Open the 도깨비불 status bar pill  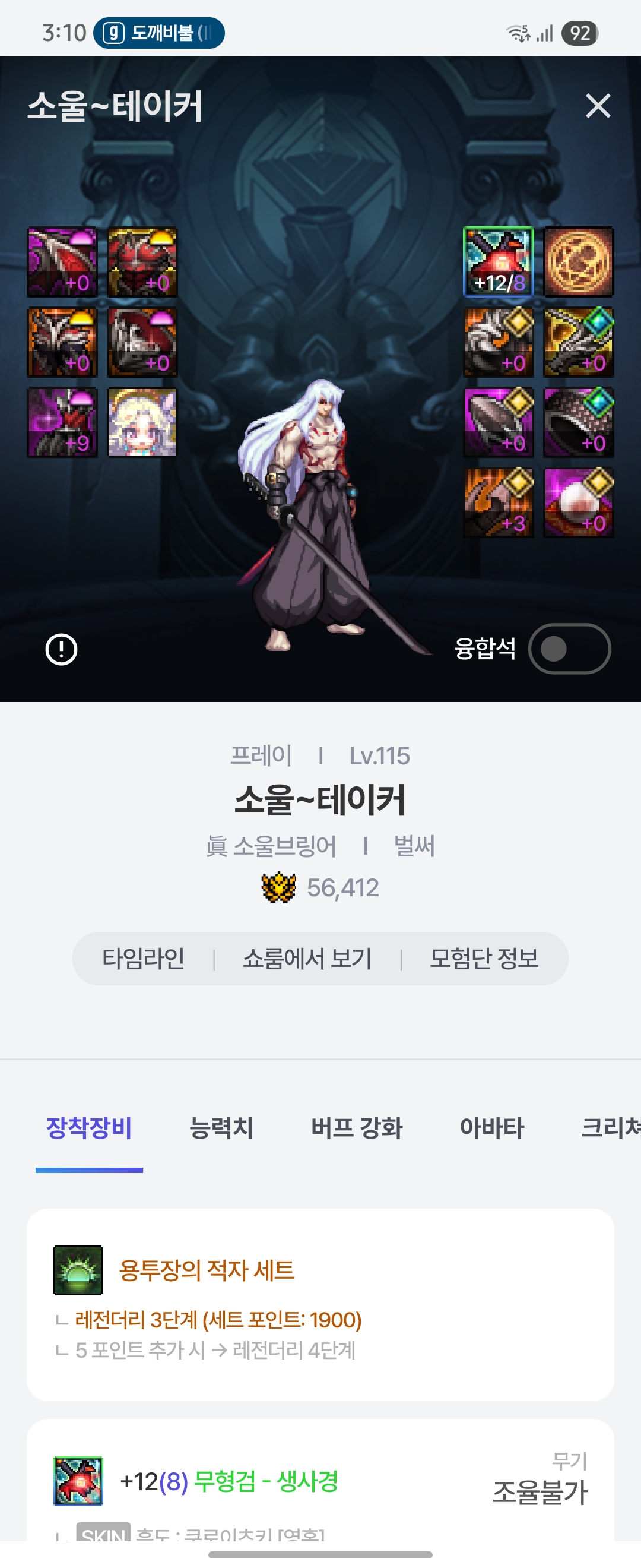pyautogui.click(x=158, y=33)
